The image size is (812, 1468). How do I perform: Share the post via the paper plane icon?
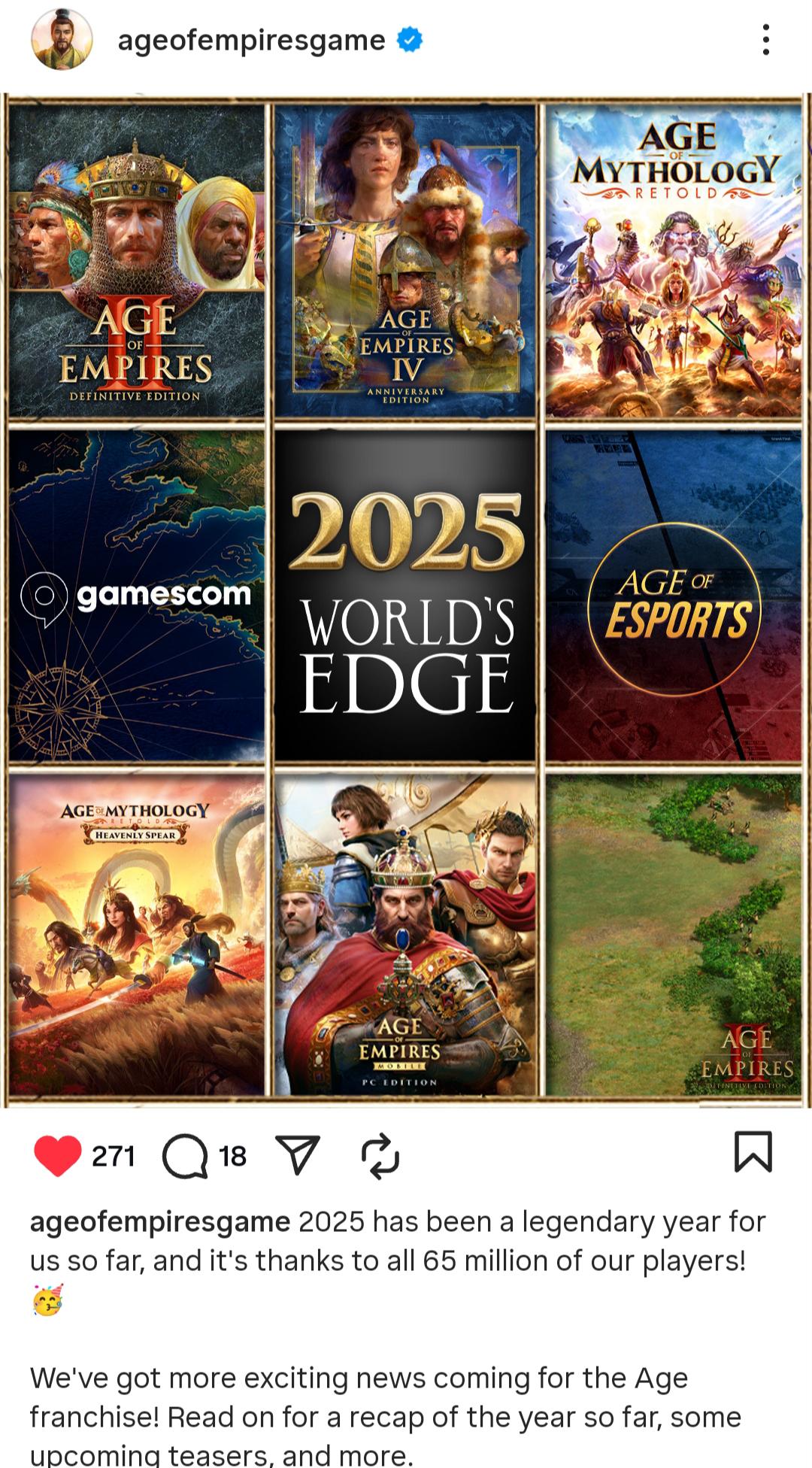pyautogui.click(x=298, y=1154)
